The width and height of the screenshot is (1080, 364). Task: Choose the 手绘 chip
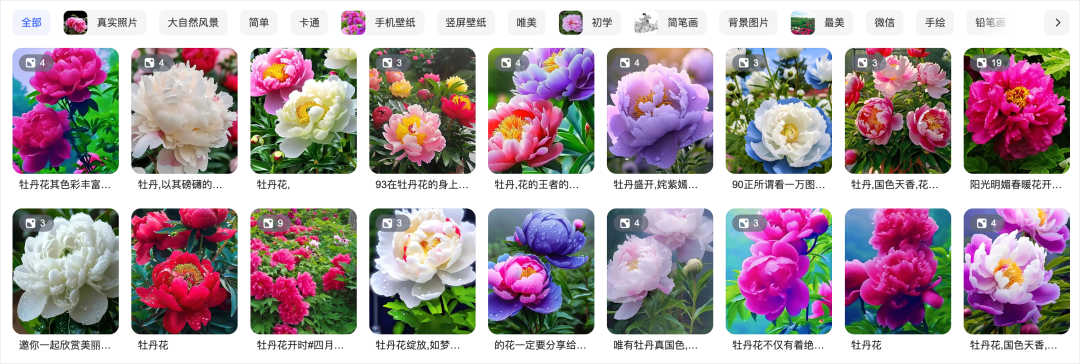point(935,23)
